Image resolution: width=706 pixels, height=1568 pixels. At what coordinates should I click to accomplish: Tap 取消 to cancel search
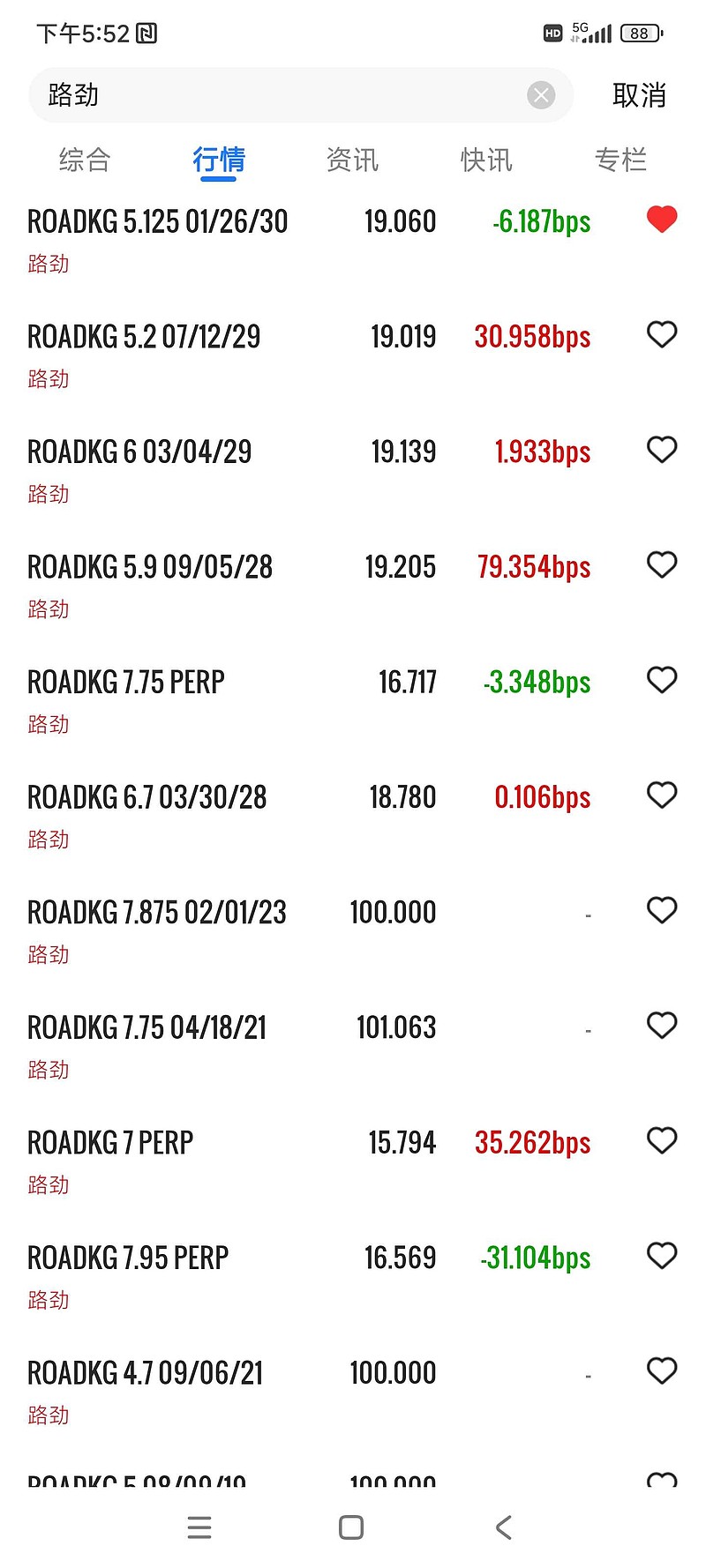pos(639,95)
